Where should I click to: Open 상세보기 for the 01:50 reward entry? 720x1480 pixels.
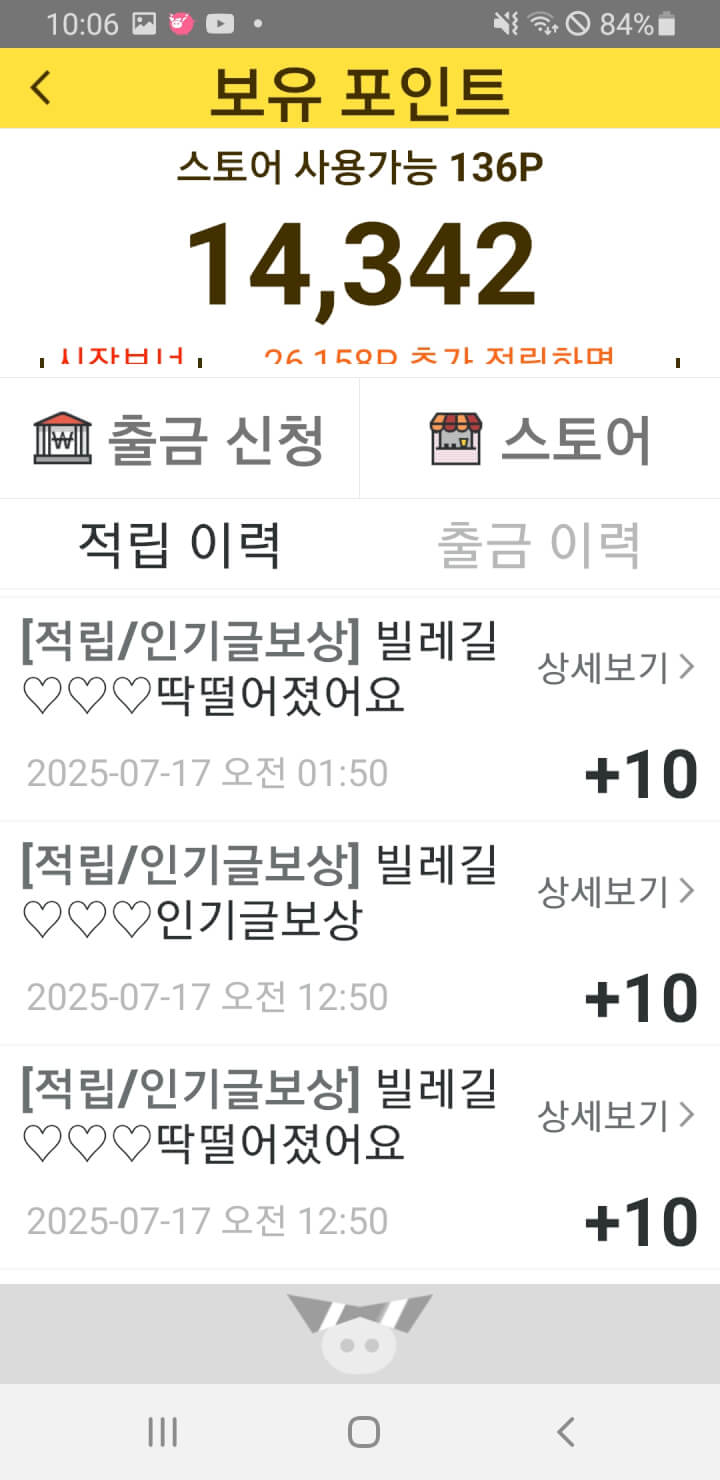click(616, 667)
